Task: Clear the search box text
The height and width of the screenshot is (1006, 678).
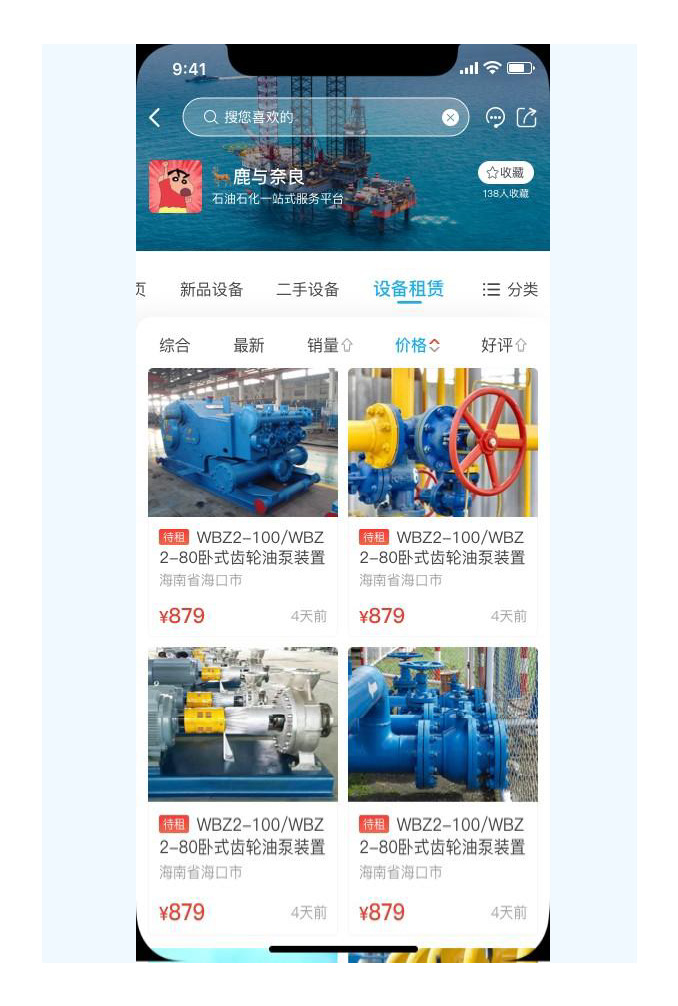Action: click(450, 118)
